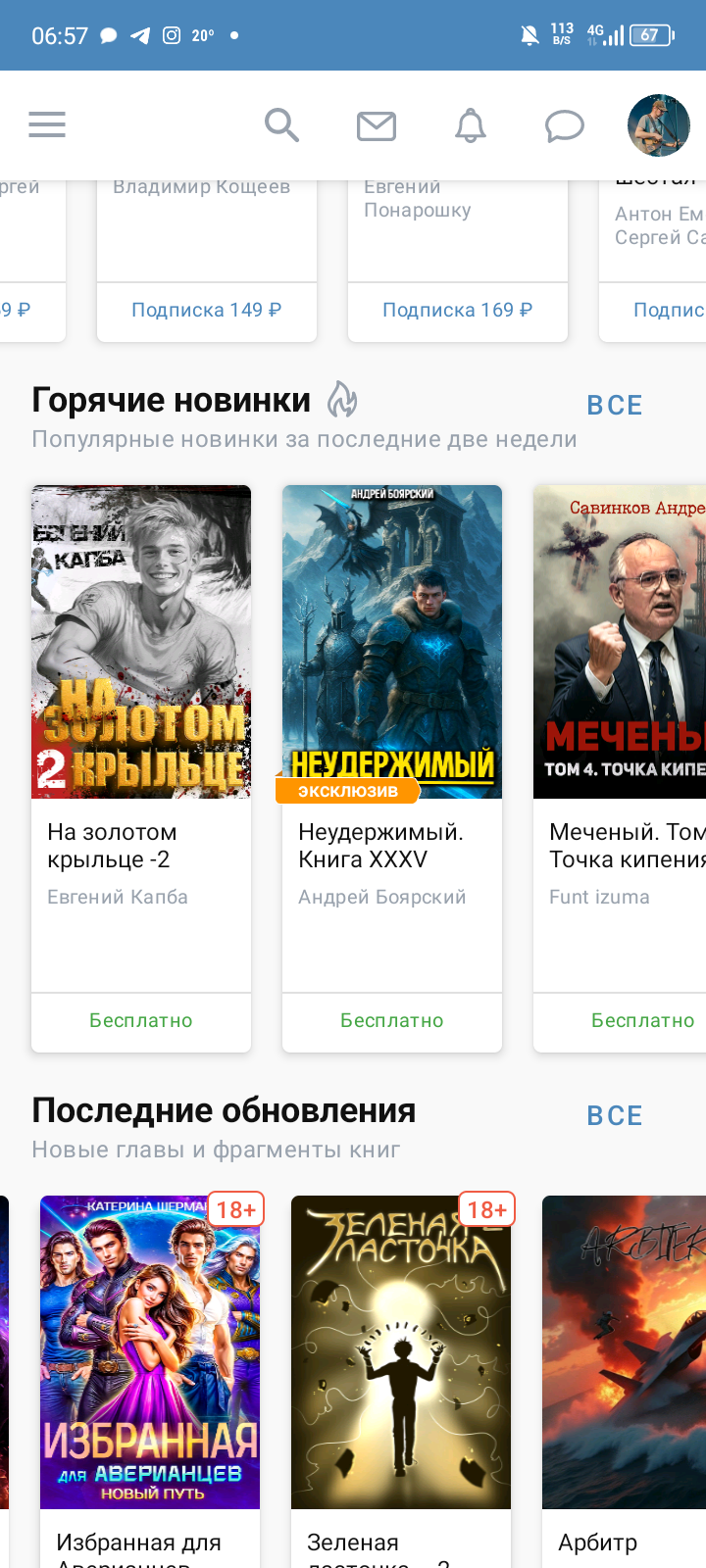The image size is (706, 1568).
Task: Open the profile avatar
Action: click(658, 125)
